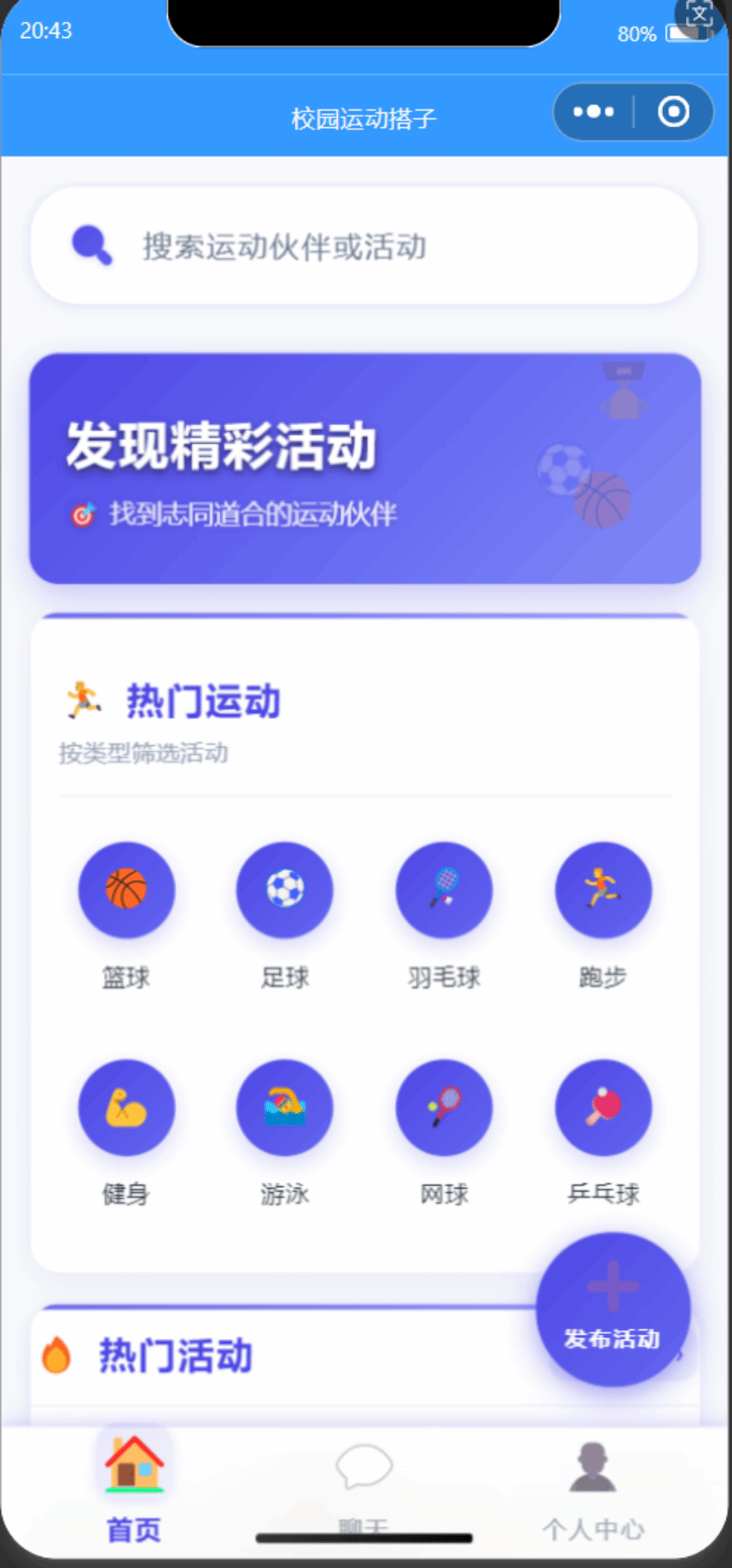The height and width of the screenshot is (1568, 732).
Task: Open the 聊天 tab
Action: pyautogui.click(x=363, y=1480)
